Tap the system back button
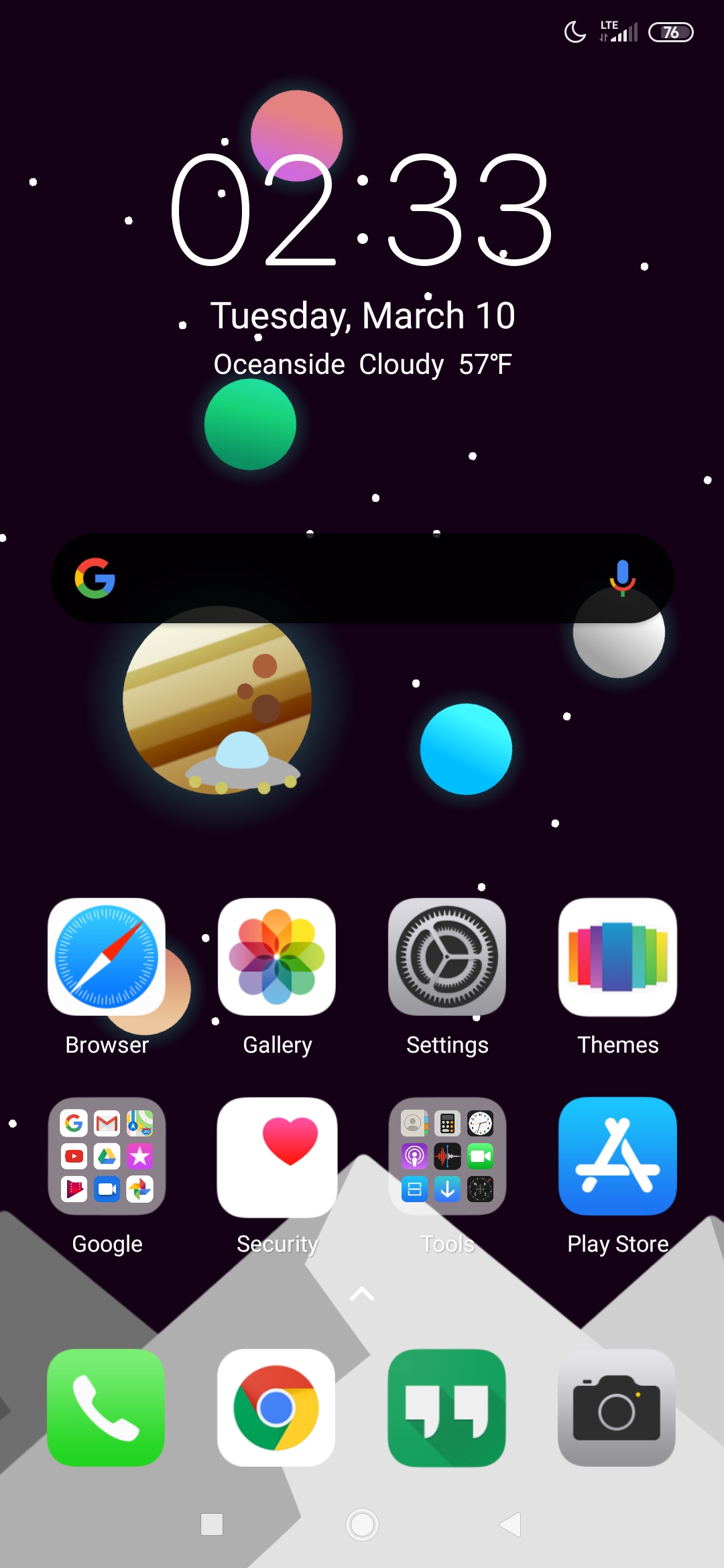The image size is (724, 1568). [511, 1524]
